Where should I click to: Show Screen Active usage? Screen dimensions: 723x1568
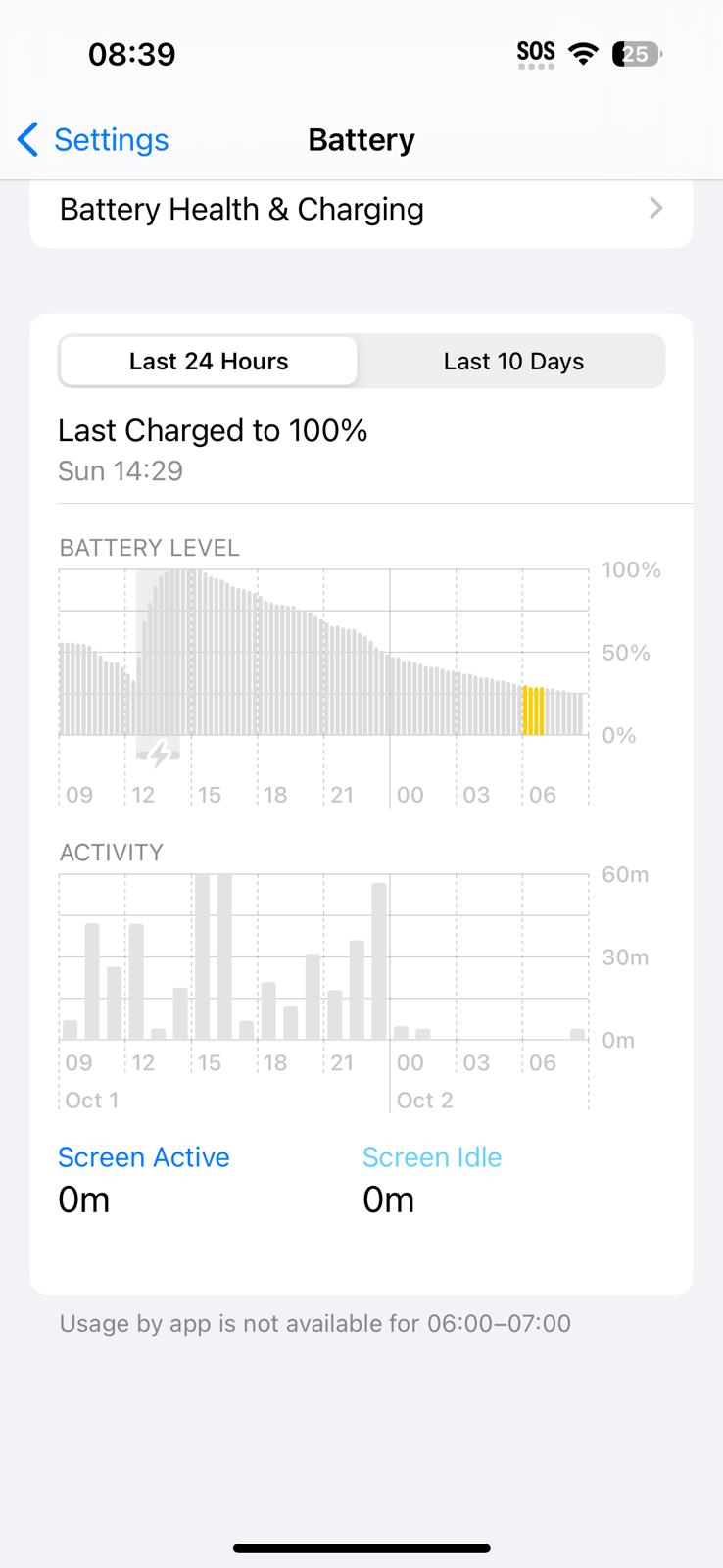pos(143,1157)
